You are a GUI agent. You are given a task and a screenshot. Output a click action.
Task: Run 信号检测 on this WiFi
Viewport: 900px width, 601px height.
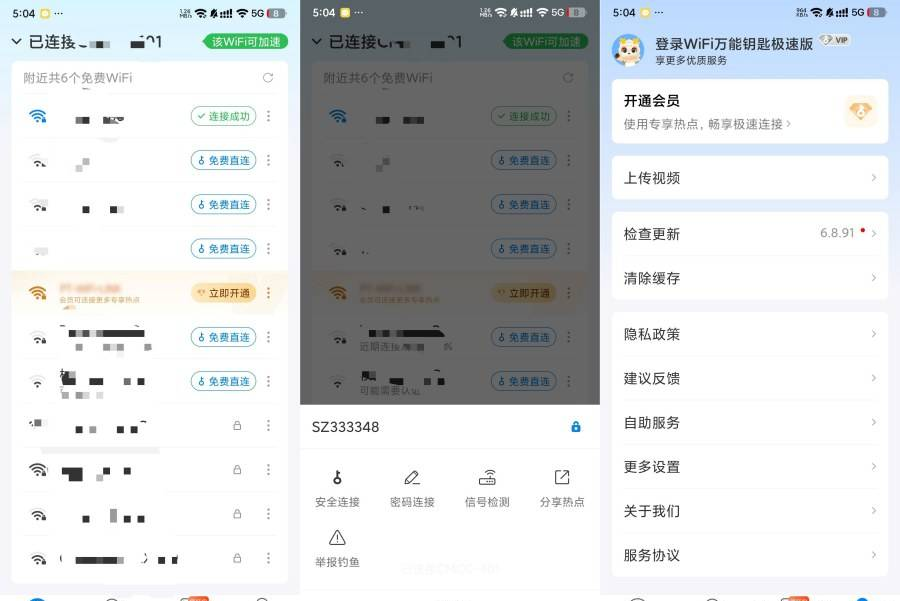pyautogui.click(x=487, y=488)
